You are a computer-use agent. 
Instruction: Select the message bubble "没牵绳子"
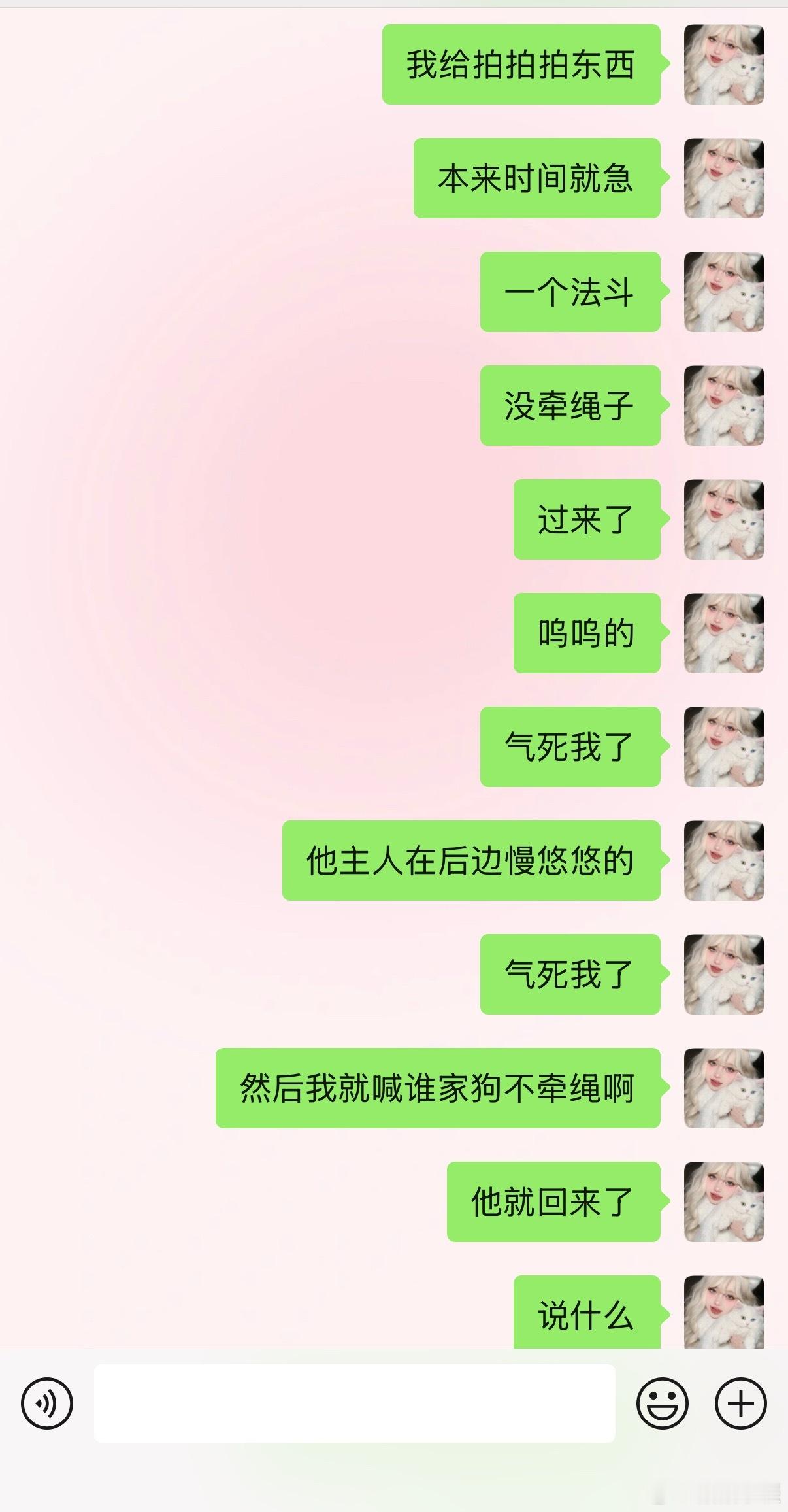pyautogui.click(x=570, y=405)
